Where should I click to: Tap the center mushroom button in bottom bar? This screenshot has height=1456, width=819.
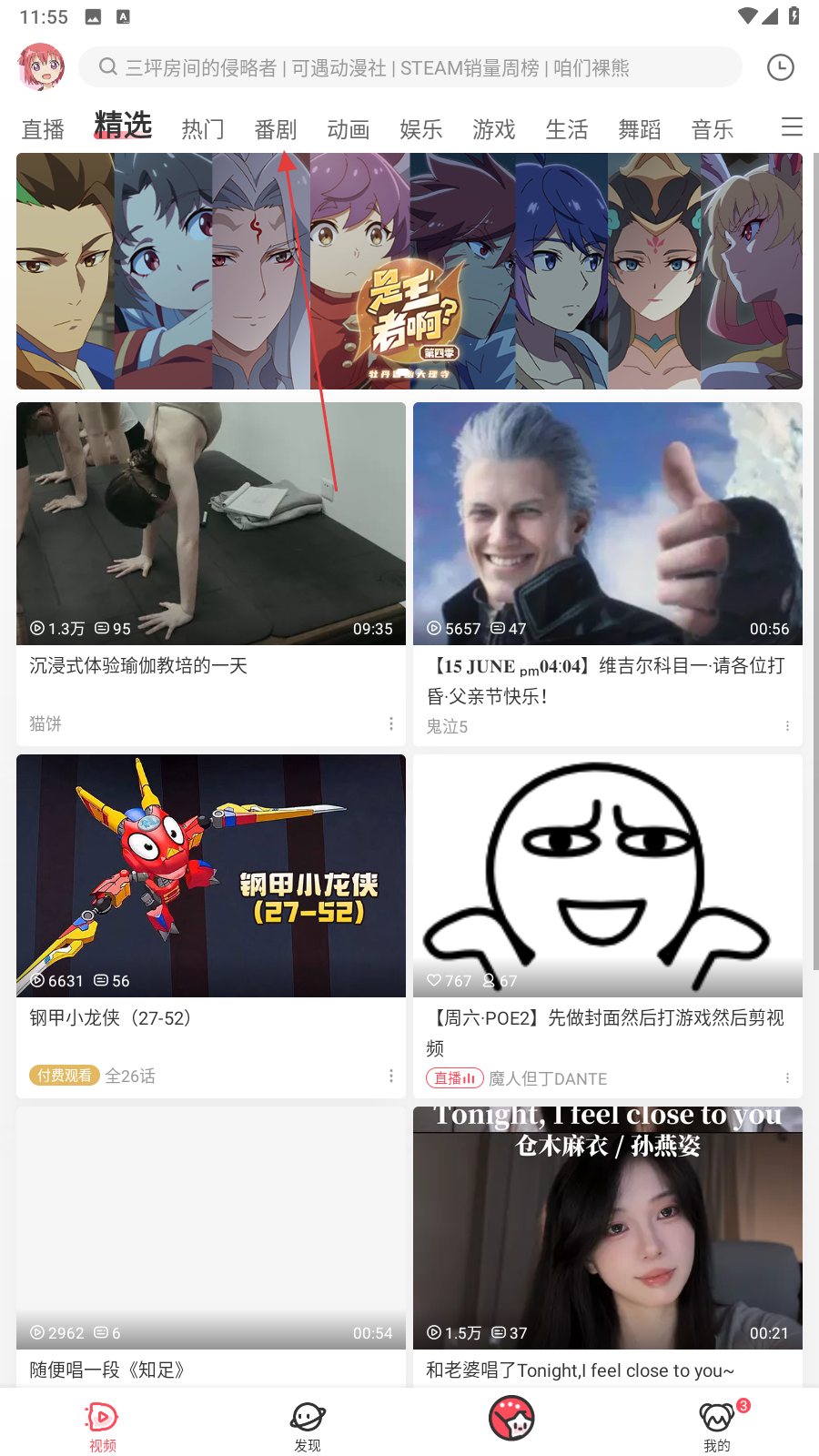511,1419
